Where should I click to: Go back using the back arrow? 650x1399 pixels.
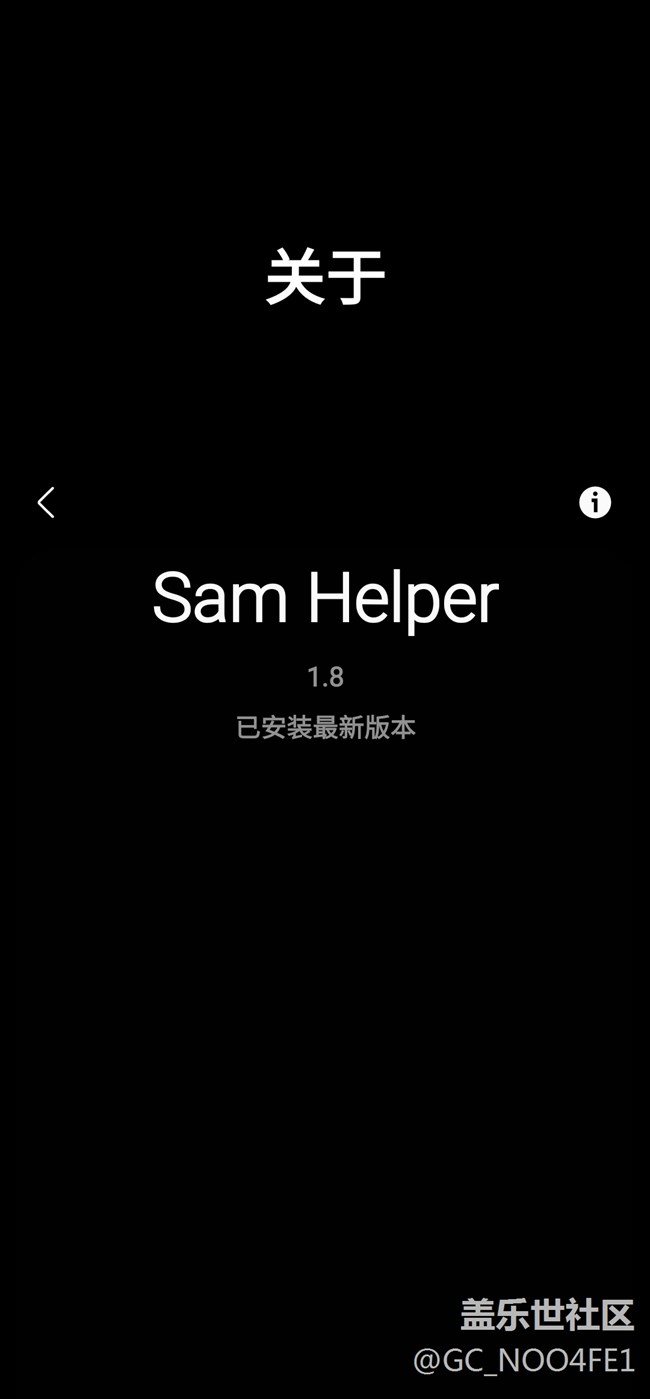[46, 502]
